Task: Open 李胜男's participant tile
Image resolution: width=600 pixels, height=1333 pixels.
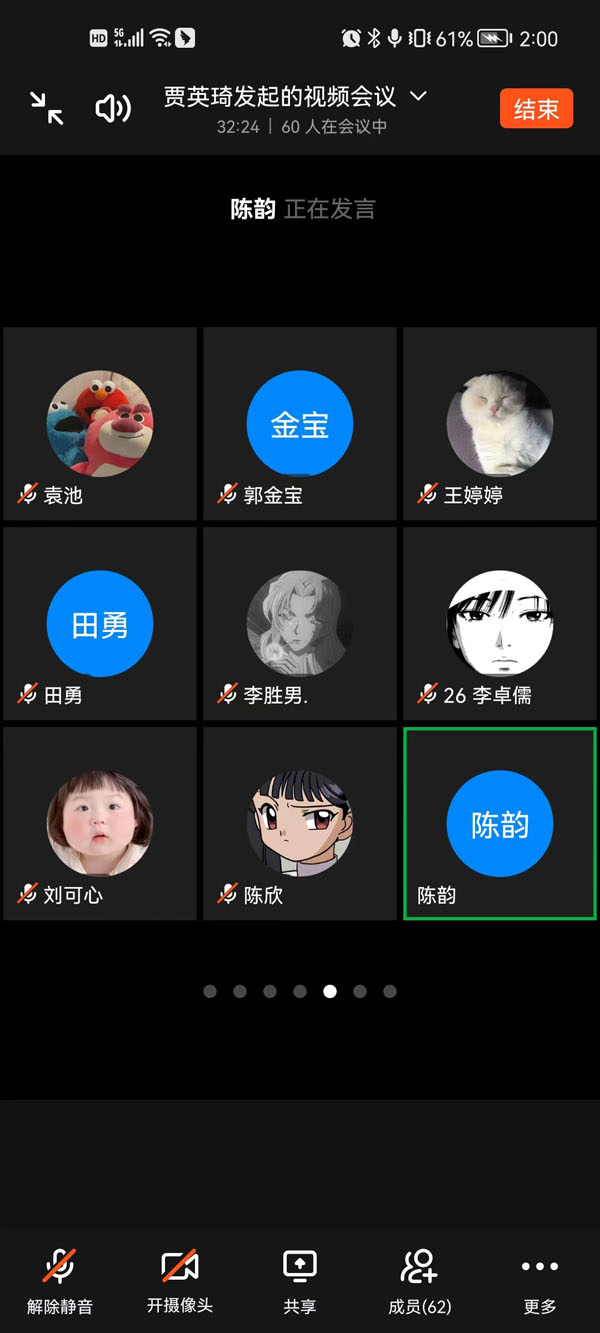Action: pos(300,624)
